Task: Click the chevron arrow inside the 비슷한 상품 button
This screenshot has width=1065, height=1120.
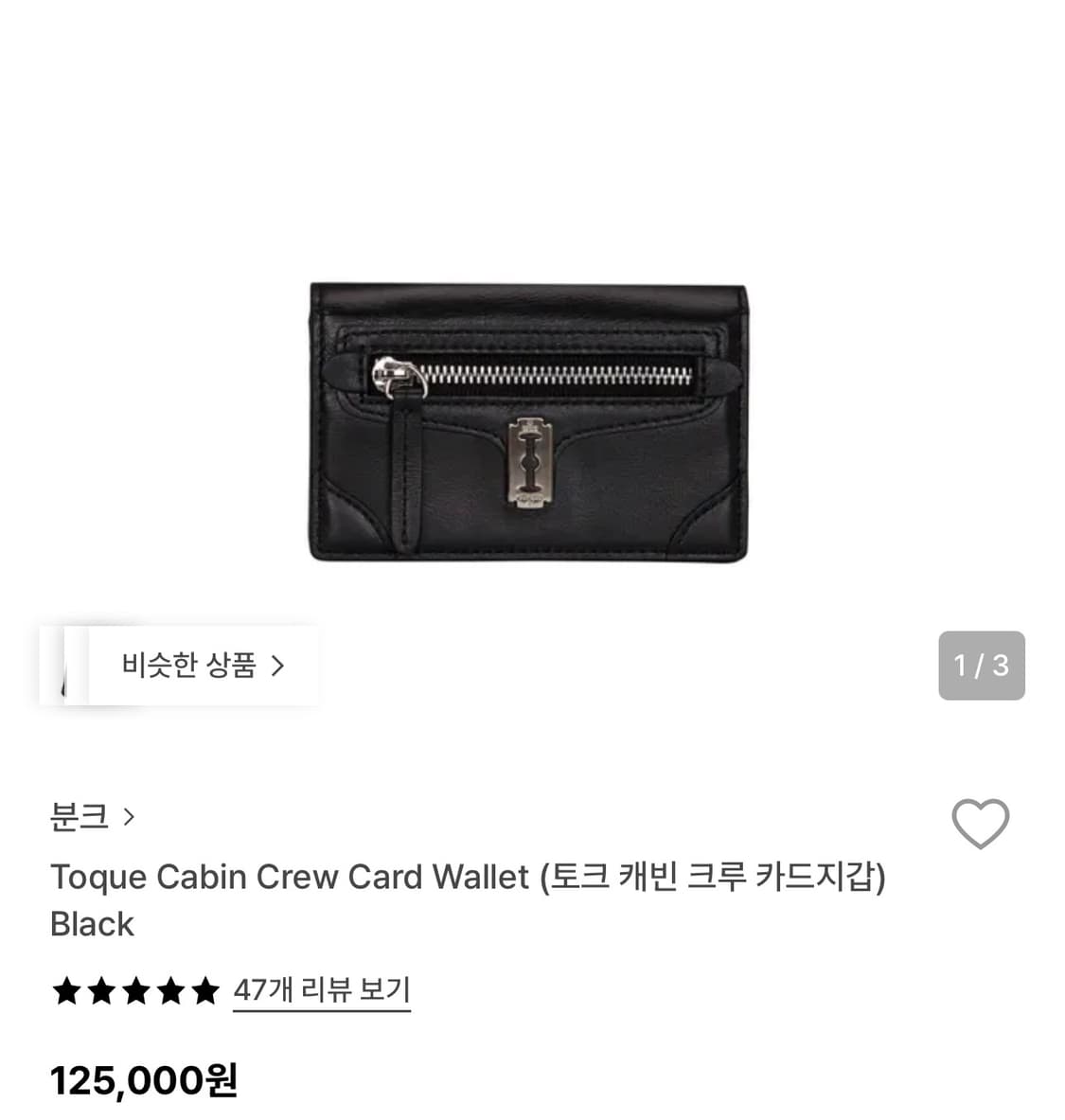Action: pyautogui.click(x=279, y=666)
